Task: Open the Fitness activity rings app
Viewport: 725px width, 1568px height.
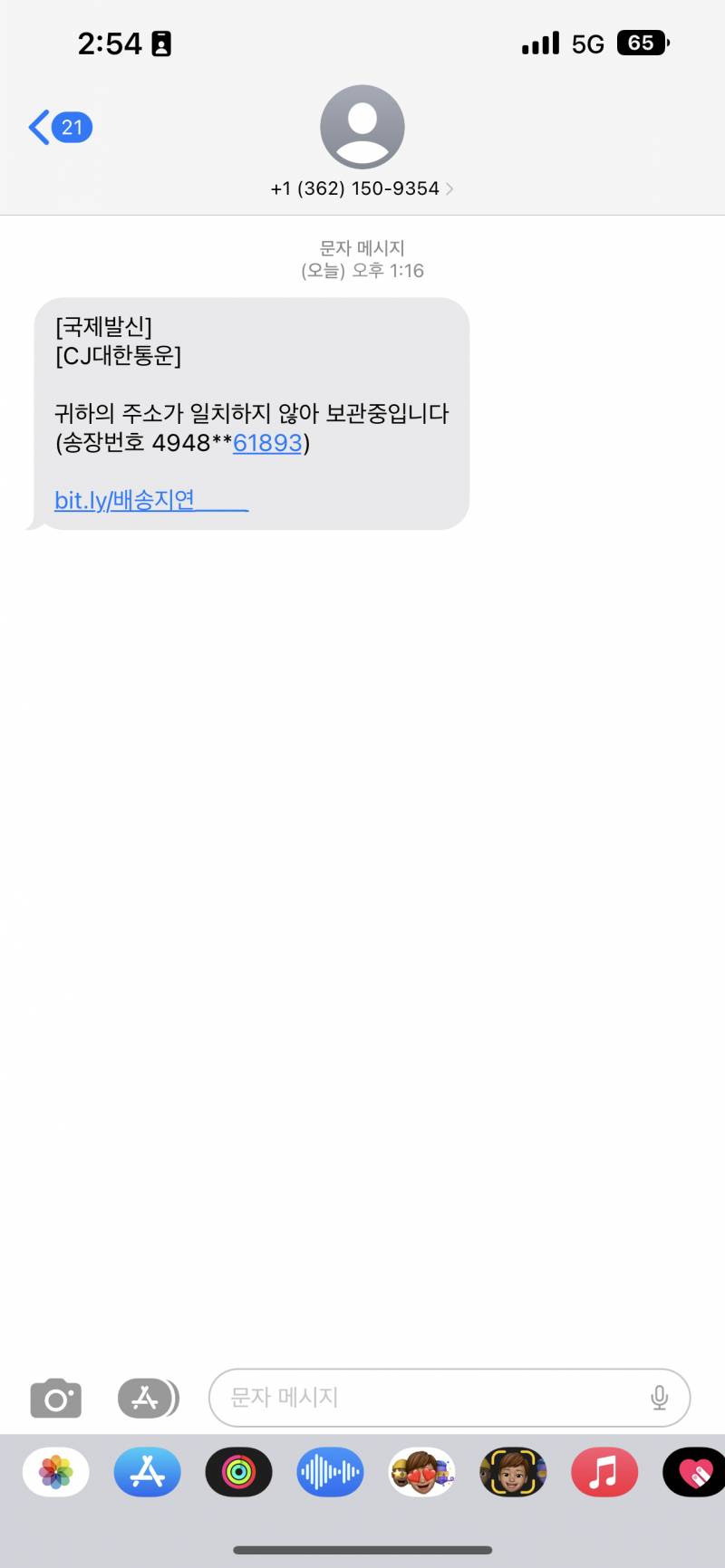Action: point(239,1472)
